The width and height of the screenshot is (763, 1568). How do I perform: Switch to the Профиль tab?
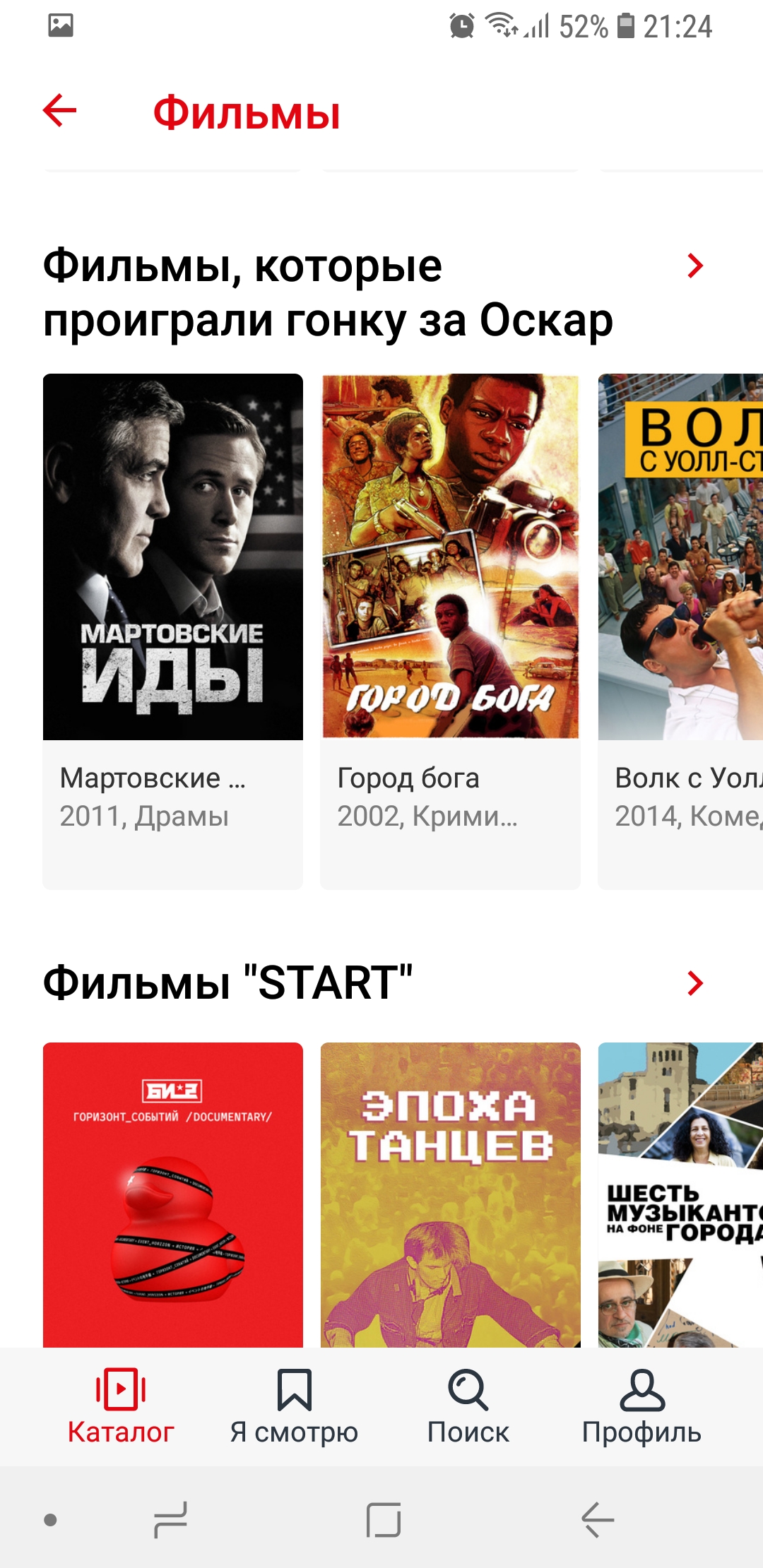point(641,1407)
